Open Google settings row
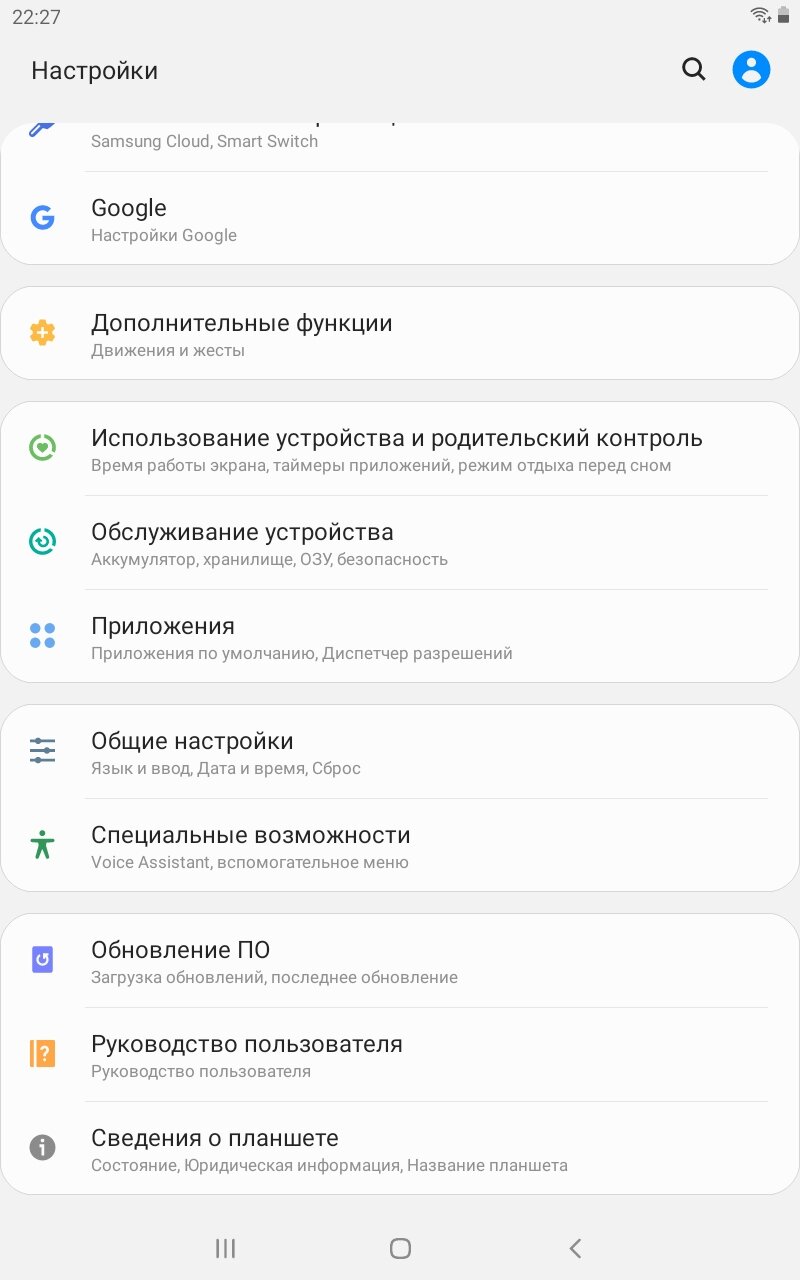Image resolution: width=800 pixels, height=1280 pixels. tap(400, 218)
